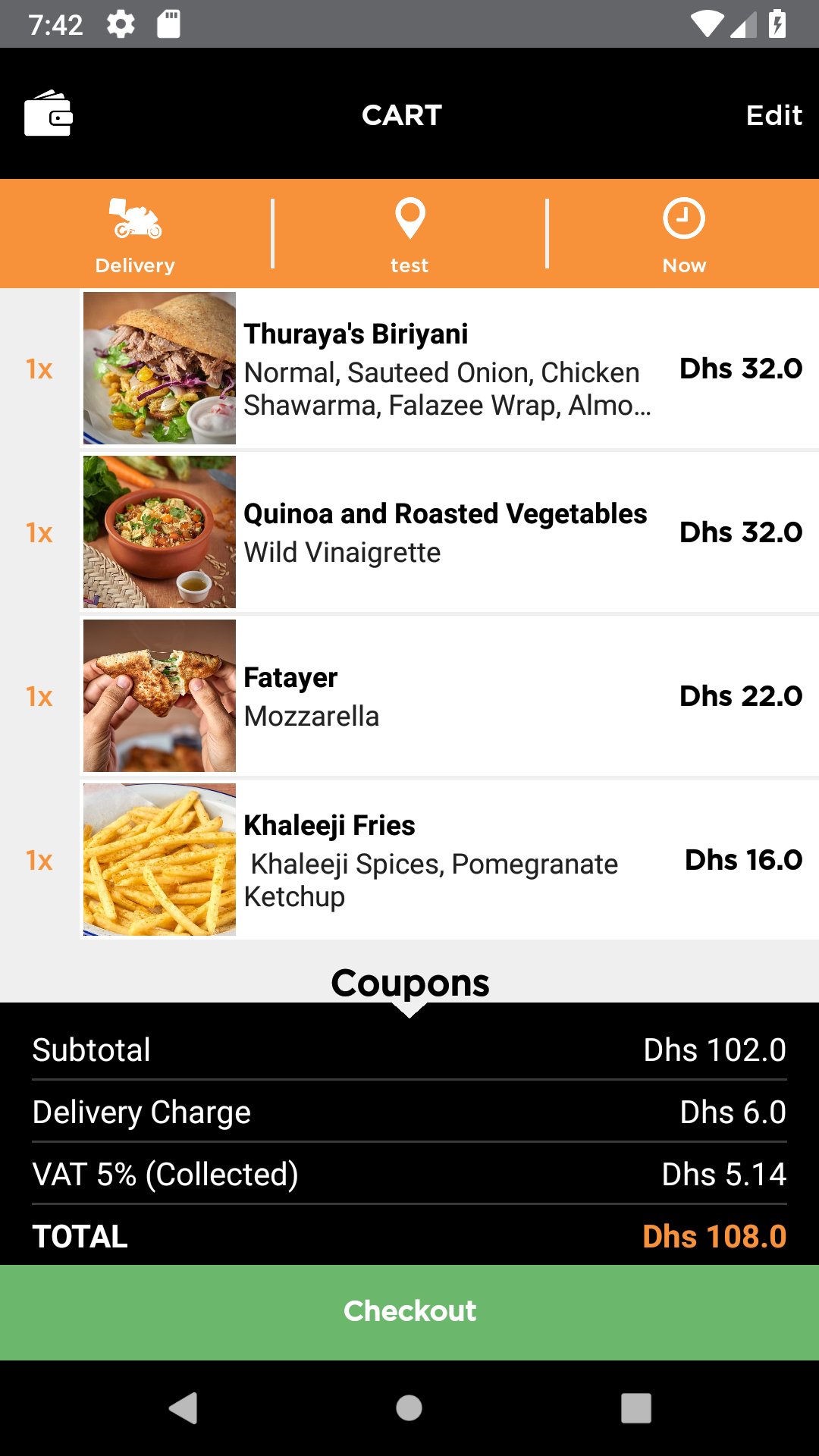Open the Khaleeji Fries item

(449, 860)
